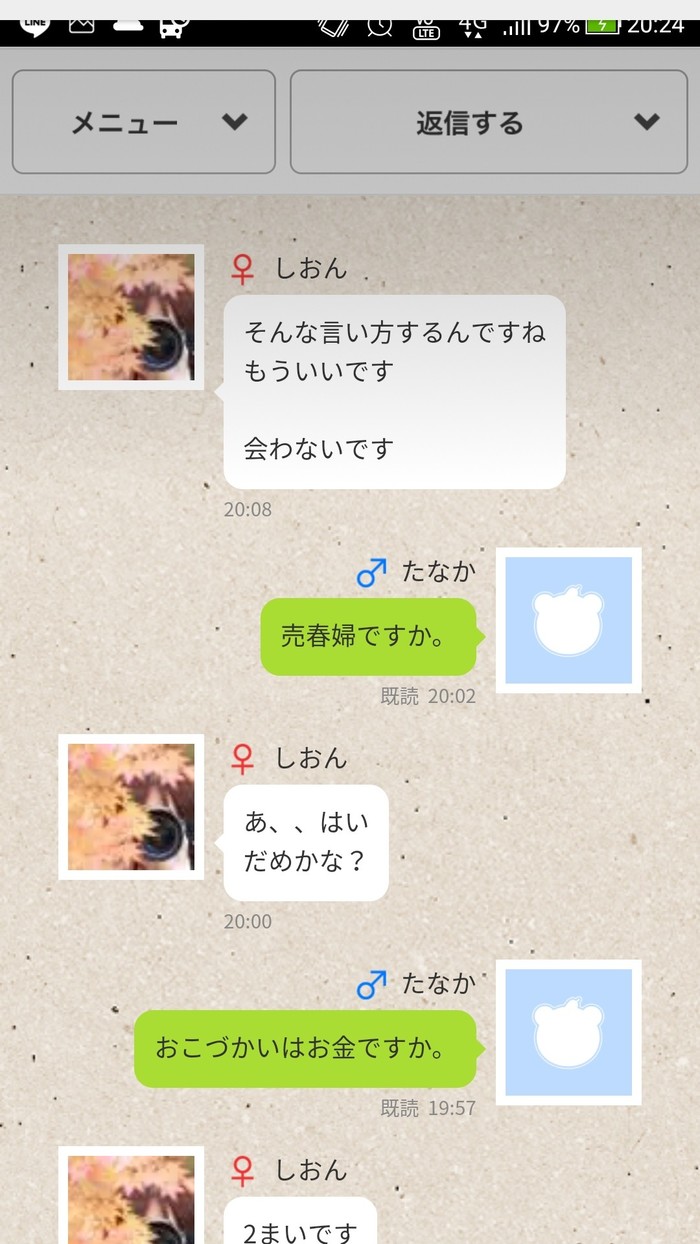Viewport: 700px width, 1244px height.
Task: View たなか's avatar next to 売春婦ですか。
Action: pos(568,620)
